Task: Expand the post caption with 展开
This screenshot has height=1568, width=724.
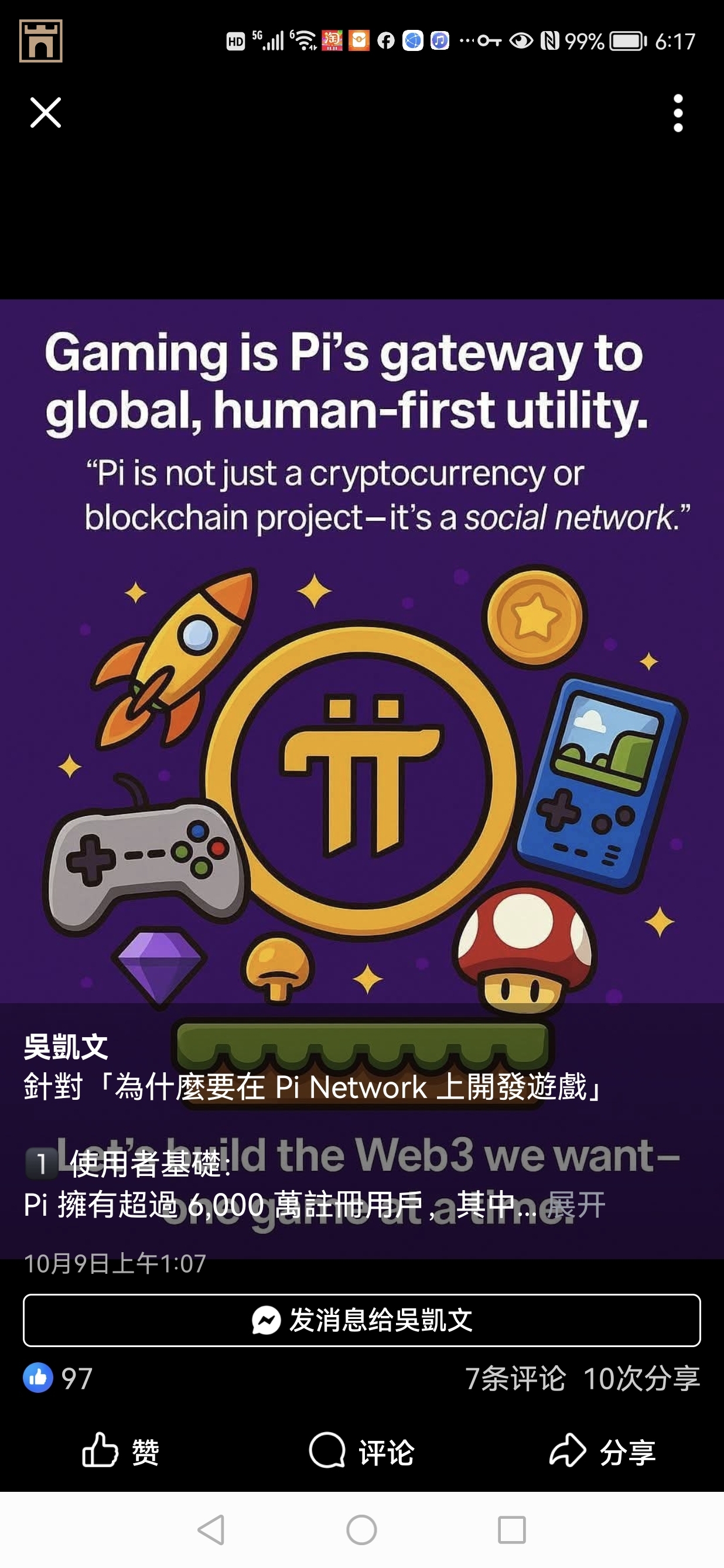Action: pyautogui.click(x=576, y=1205)
